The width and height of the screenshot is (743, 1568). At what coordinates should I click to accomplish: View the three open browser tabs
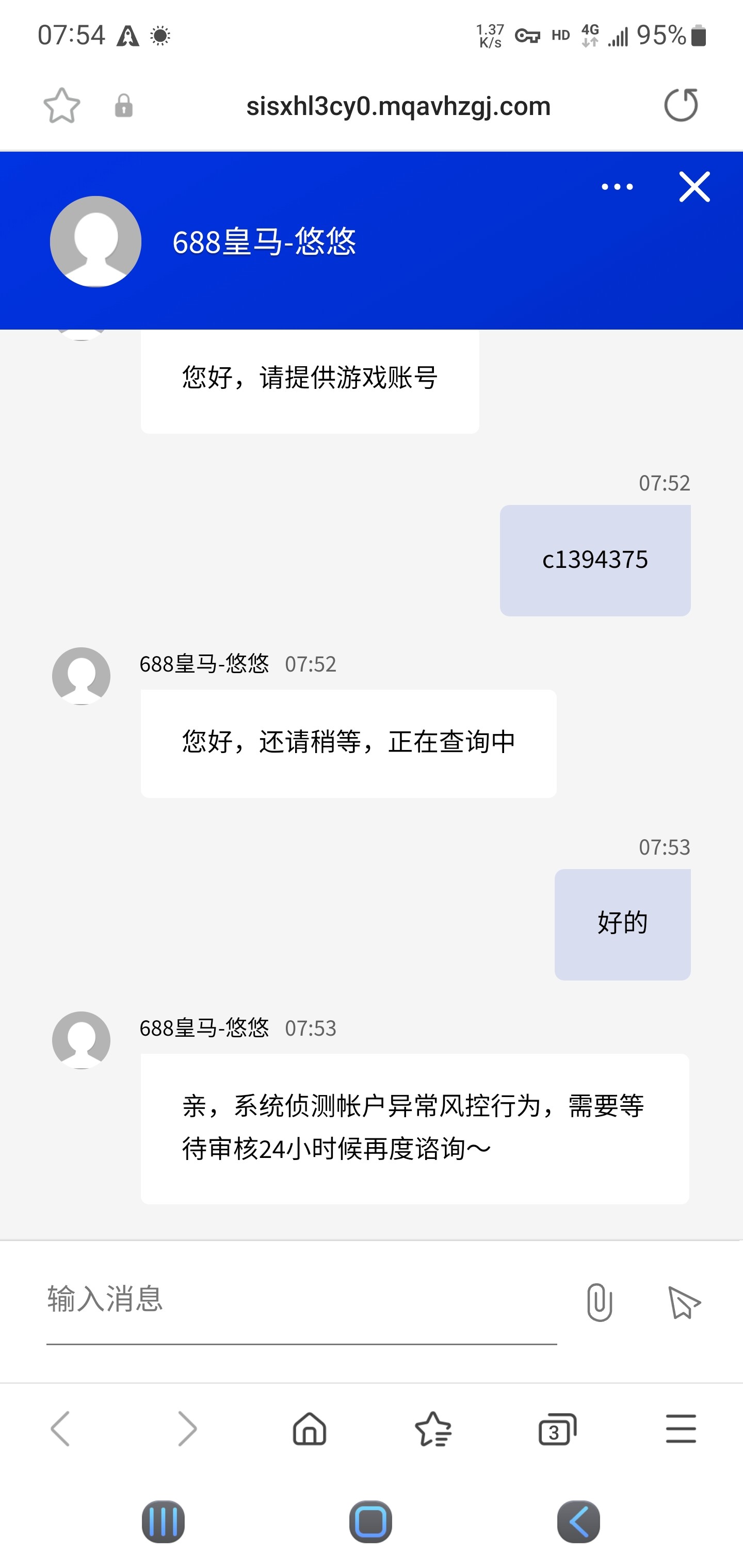coord(557,1429)
